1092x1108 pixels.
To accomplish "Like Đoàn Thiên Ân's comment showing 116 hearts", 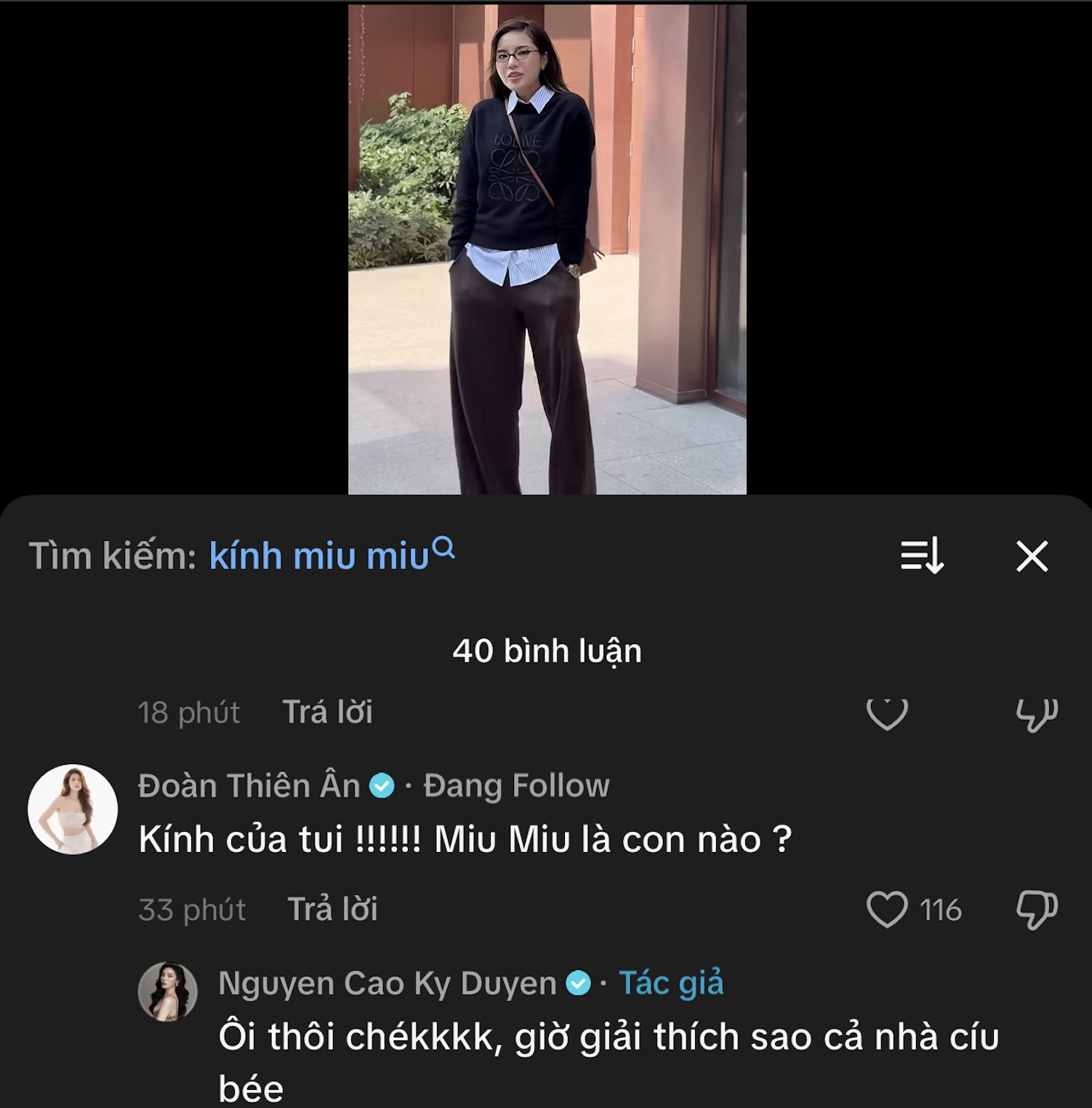I will pos(888,907).
